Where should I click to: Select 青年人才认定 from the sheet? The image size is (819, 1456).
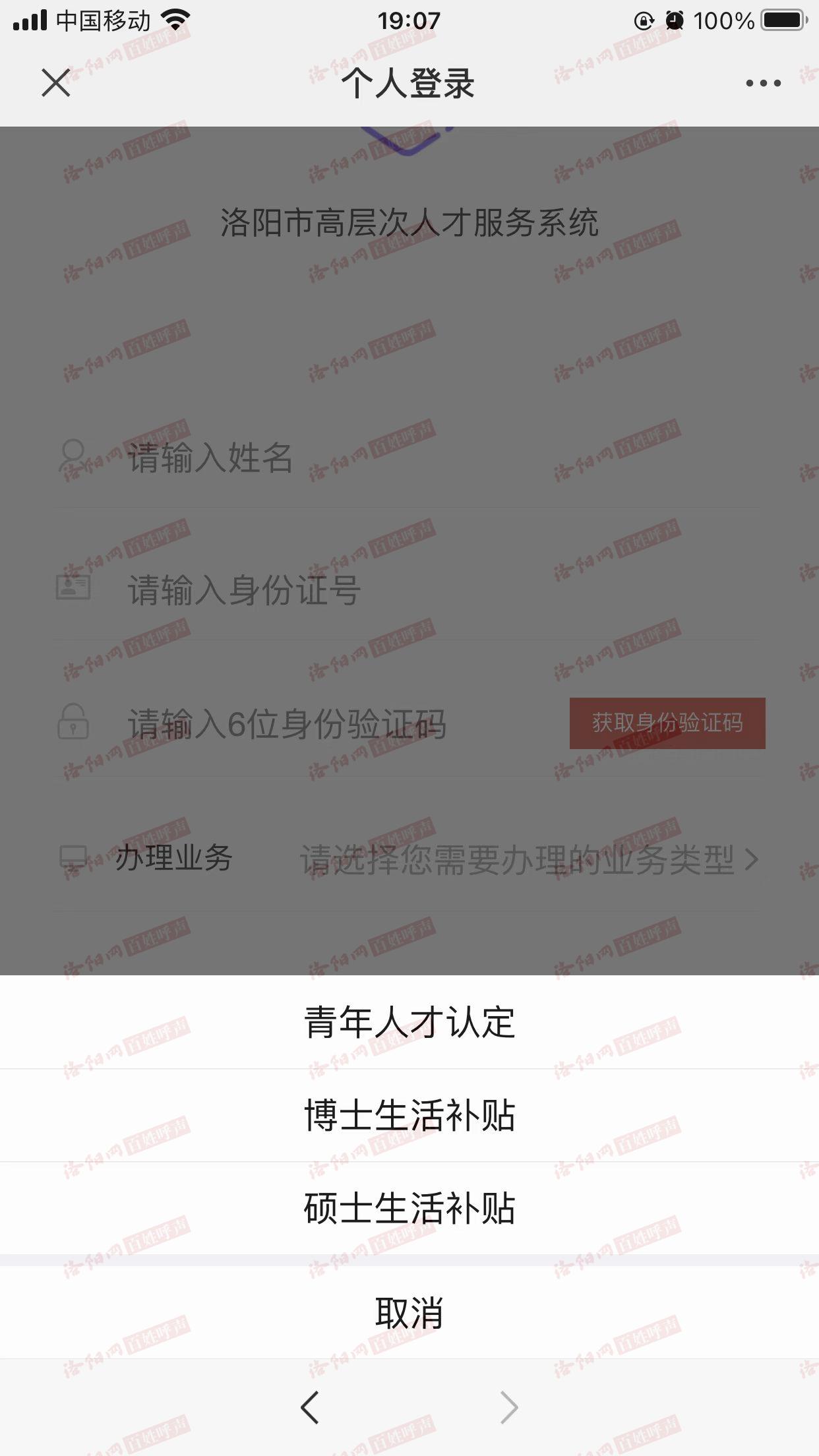tap(409, 1022)
